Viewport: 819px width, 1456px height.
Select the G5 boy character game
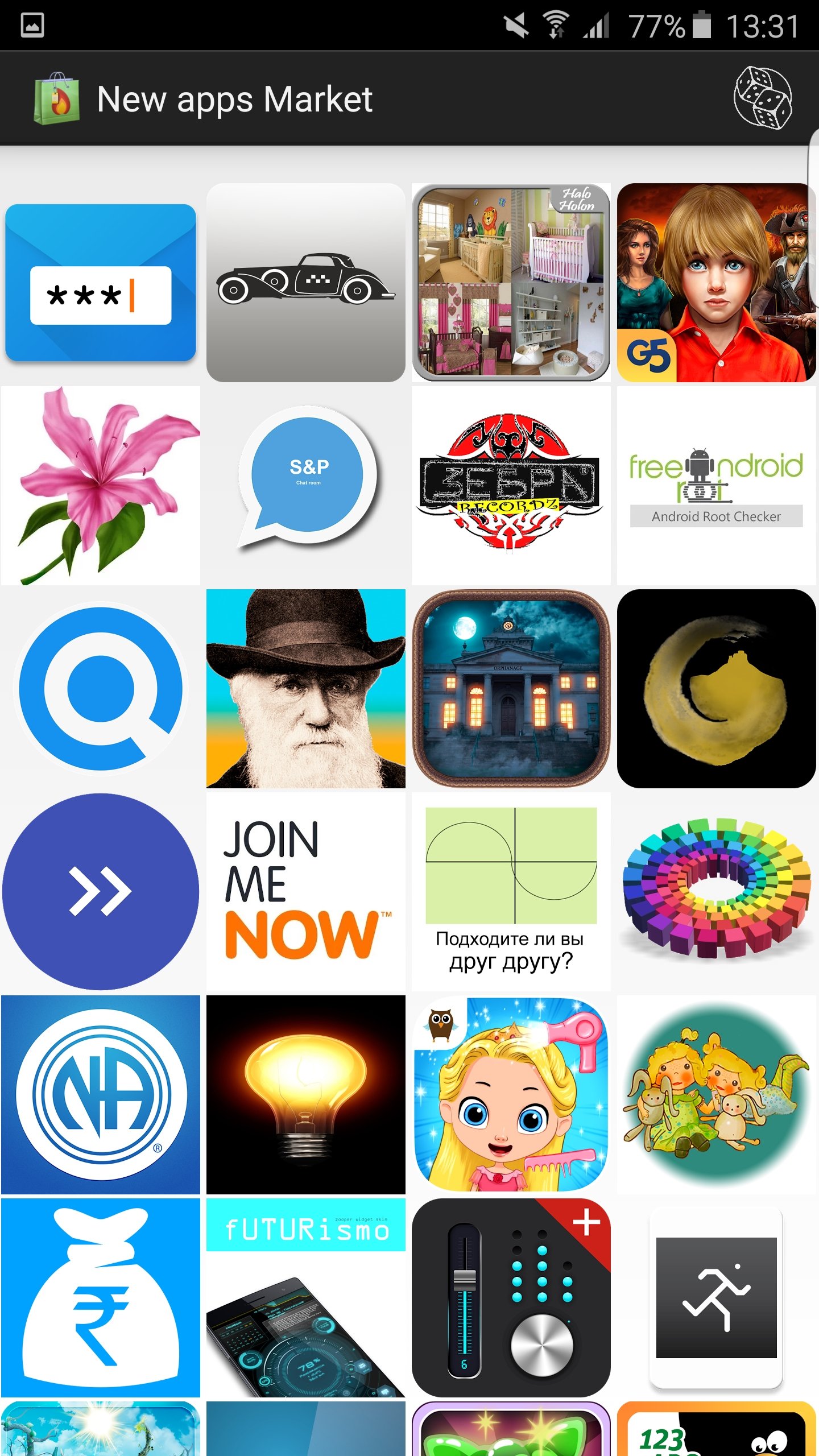click(717, 283)
